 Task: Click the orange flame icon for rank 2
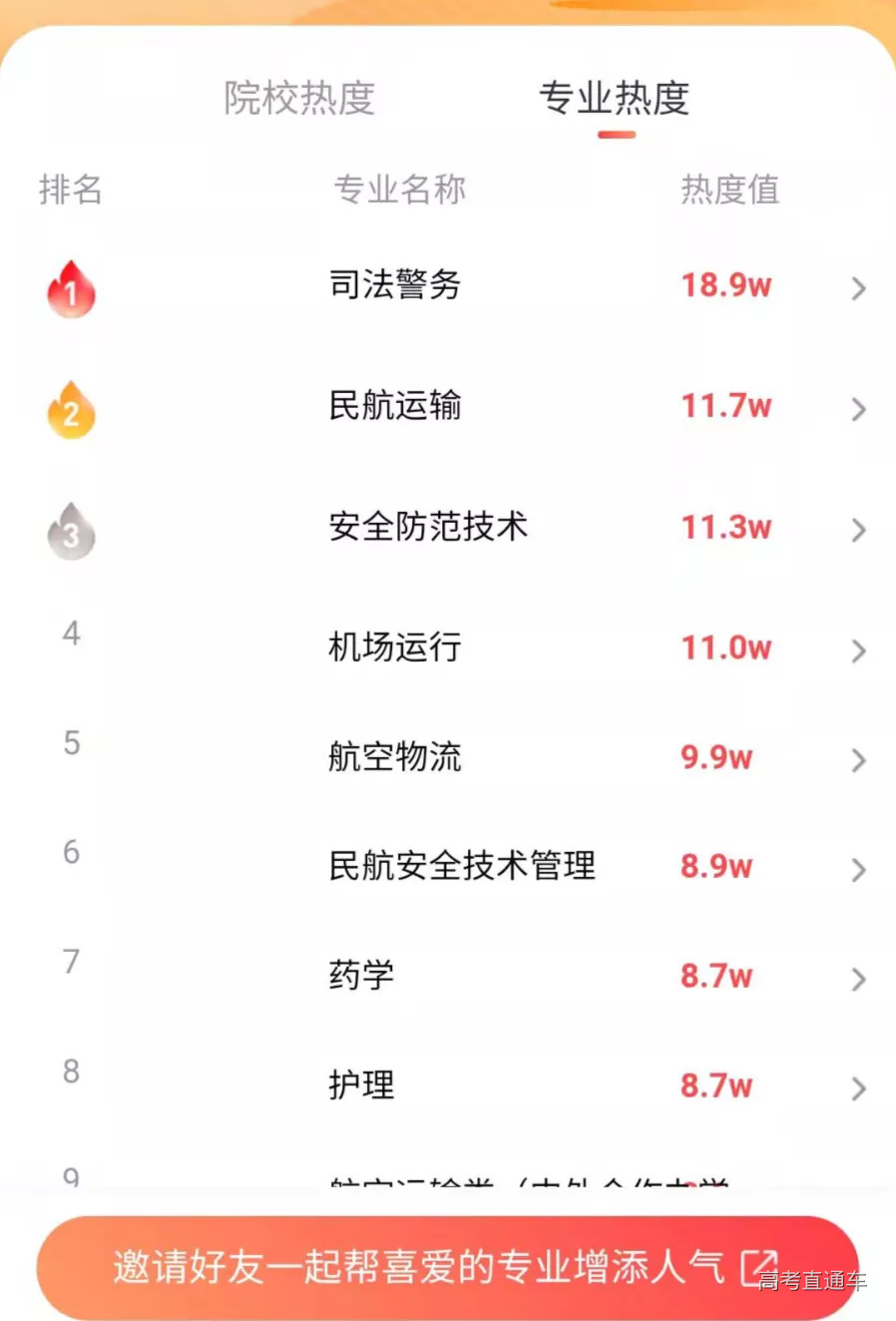click(70, 409)
